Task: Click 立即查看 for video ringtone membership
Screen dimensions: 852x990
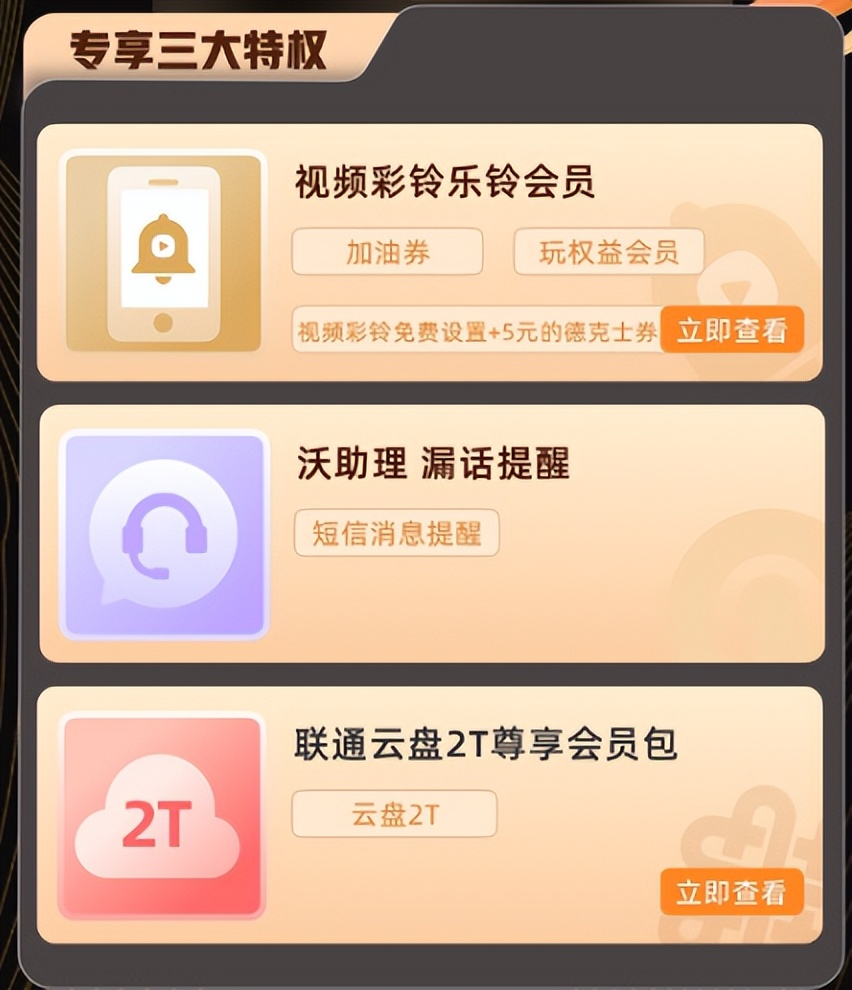Action: click(733, 330)
